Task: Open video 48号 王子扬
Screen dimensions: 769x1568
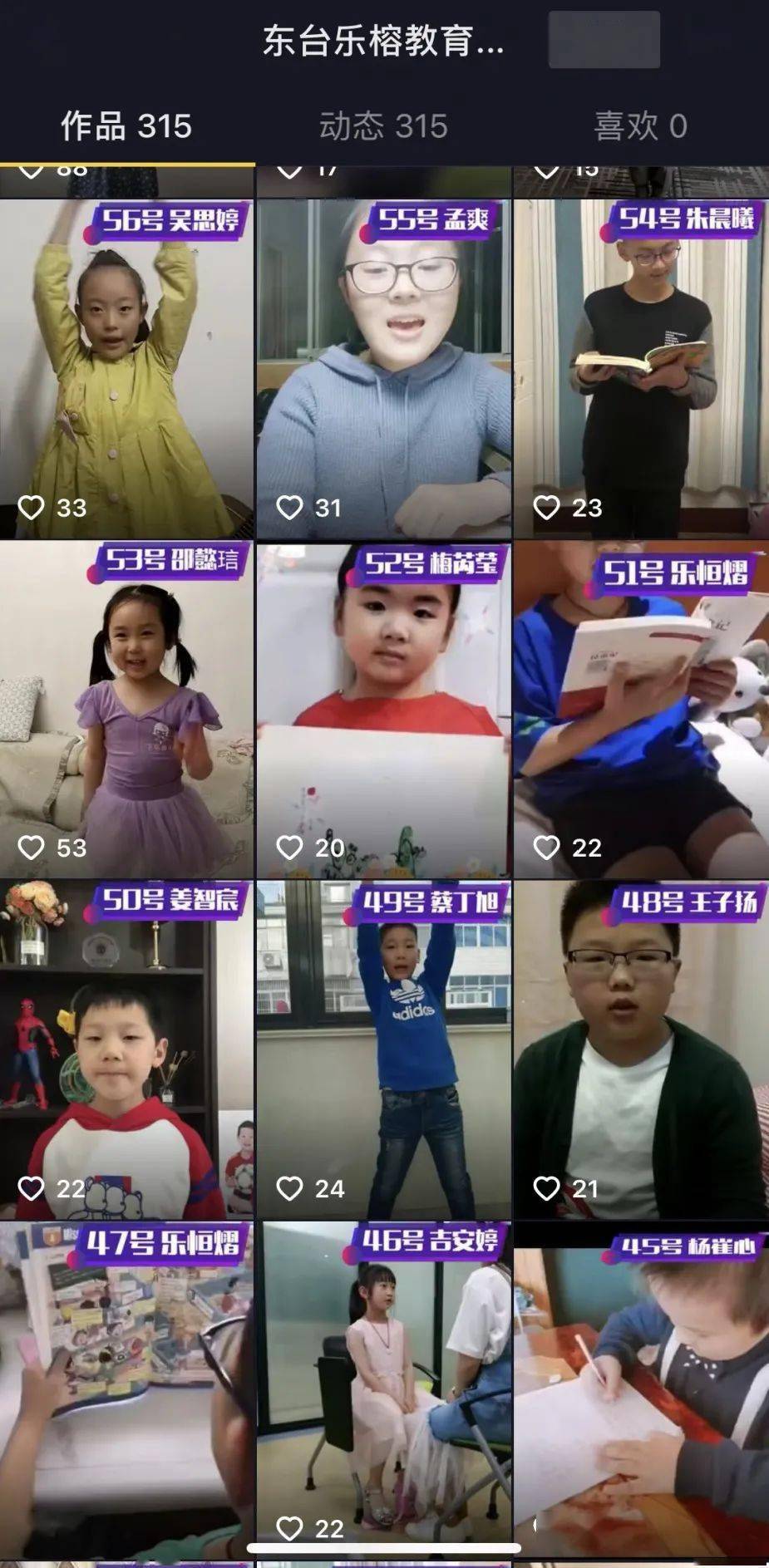Action: (x=640, y=1049)
